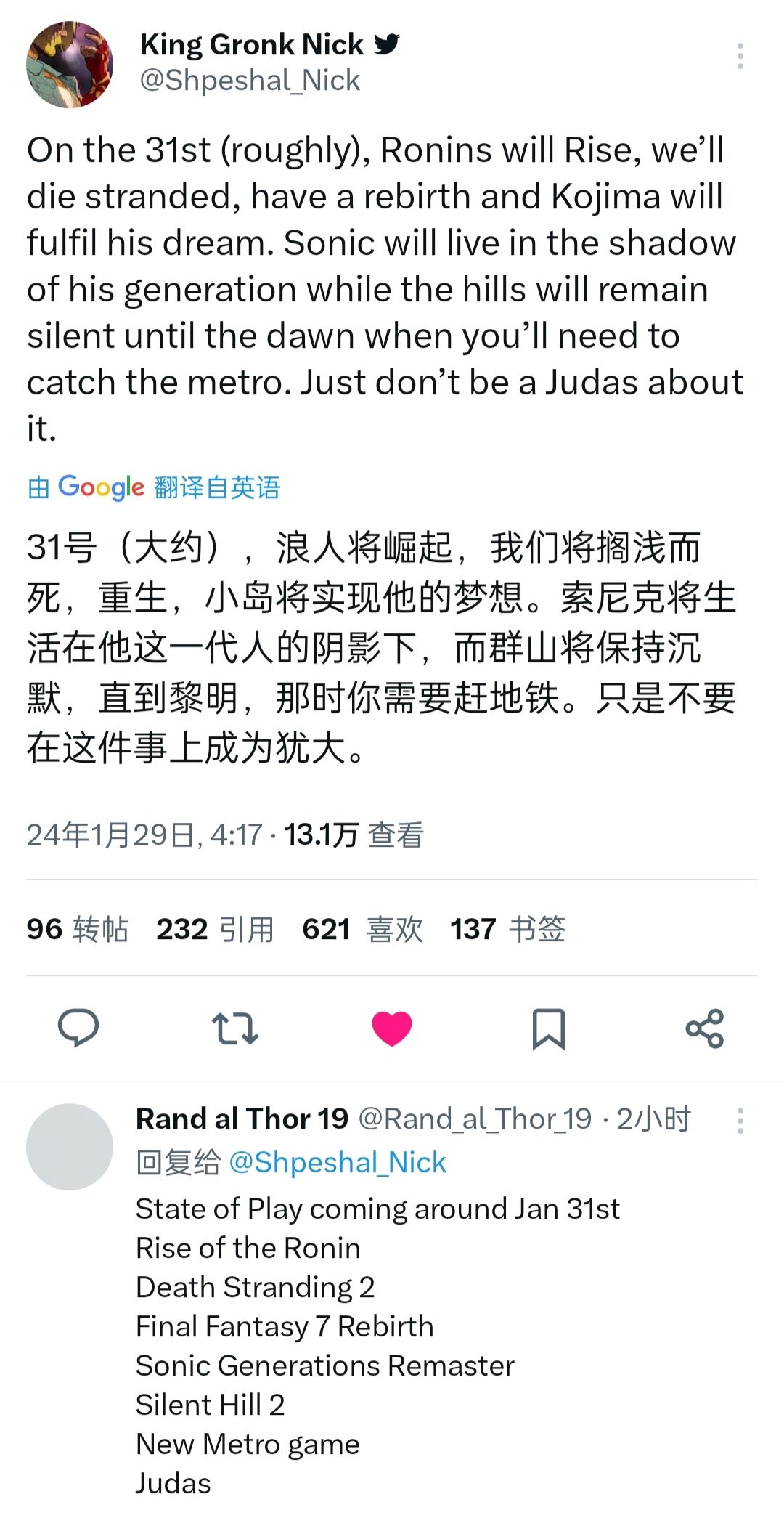The height and width of the screenshot is (1518, 784).
Task: Repost this tweet
Action: click(x=235, y=1028)
